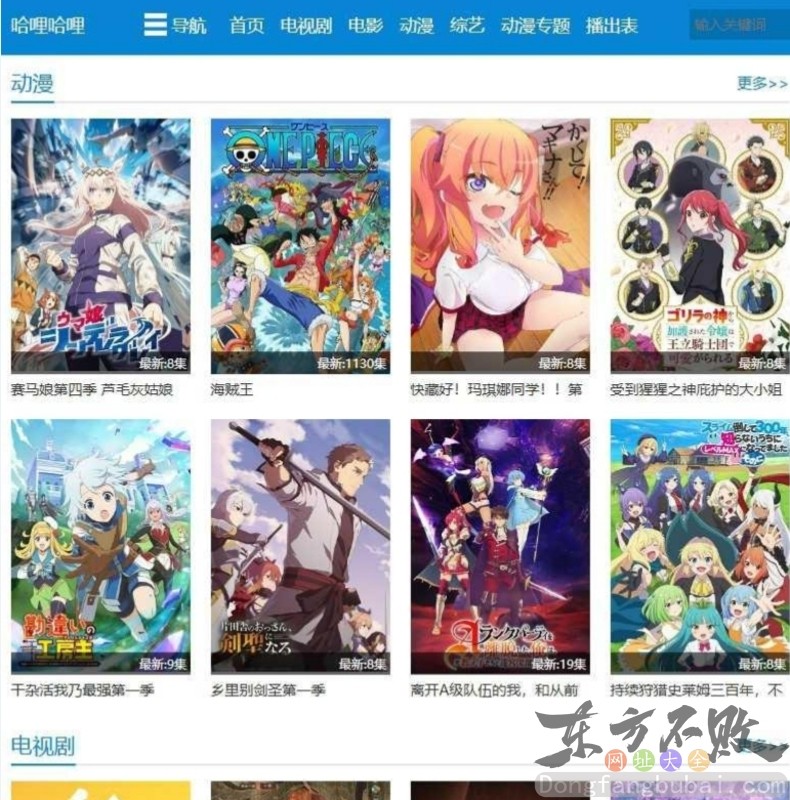
Task: Open 快藏好!玛琪娜同学 card
Action: (x=500, y=246)
